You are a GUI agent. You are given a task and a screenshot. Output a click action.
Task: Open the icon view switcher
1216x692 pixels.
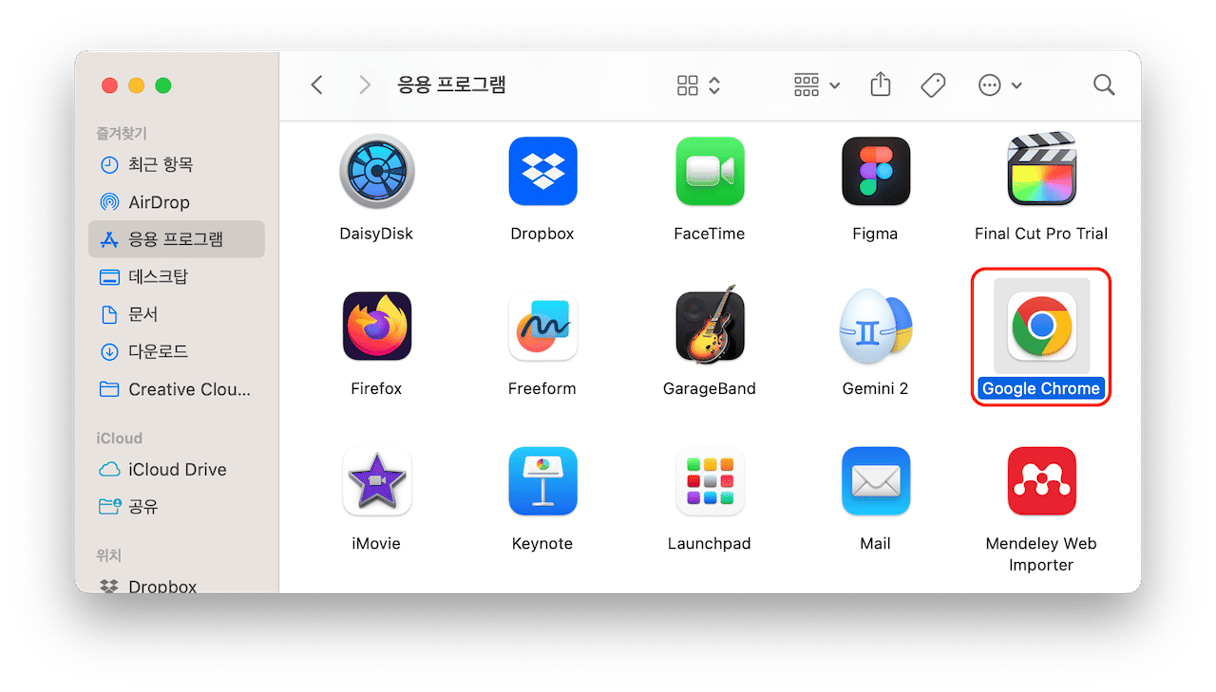698,85
